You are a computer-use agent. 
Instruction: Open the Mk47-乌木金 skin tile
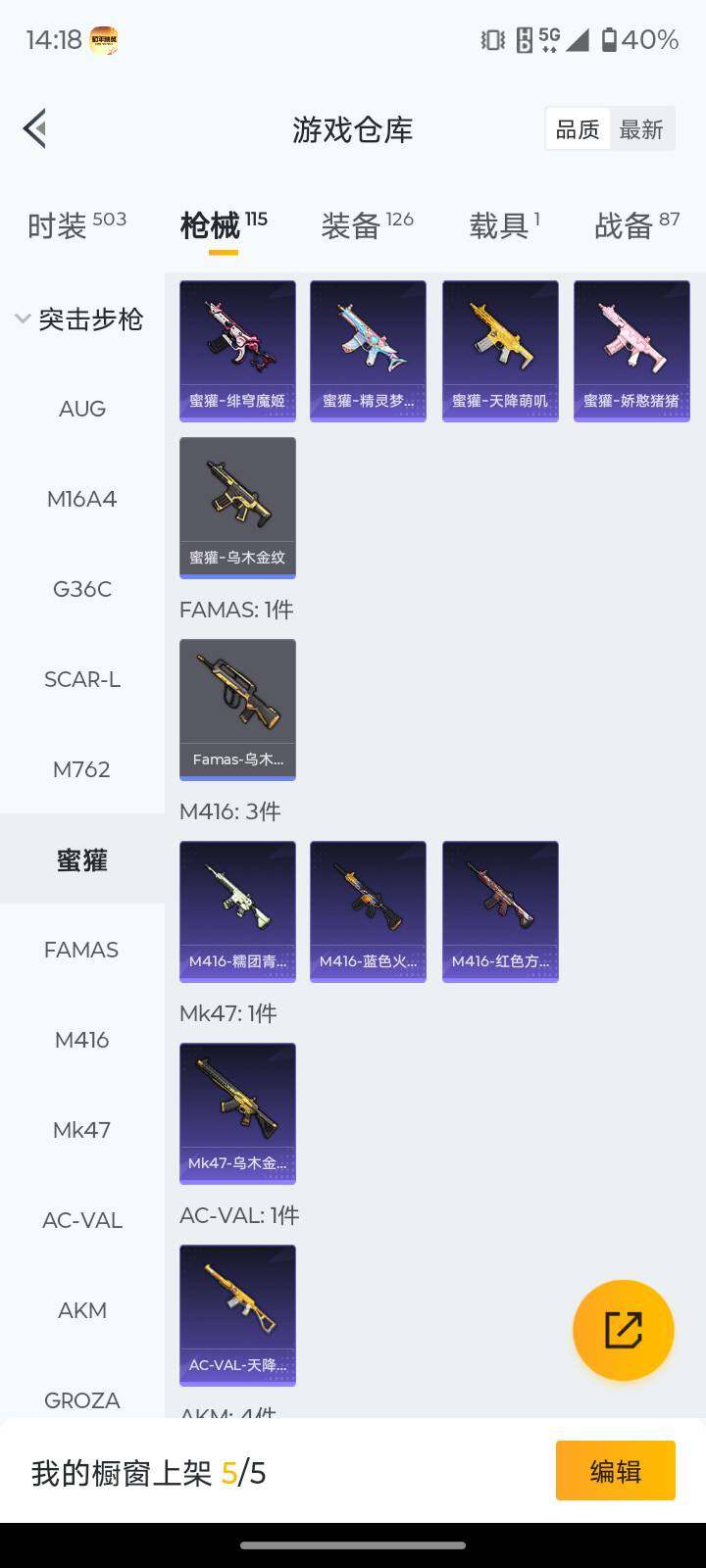coord(237,1113)
